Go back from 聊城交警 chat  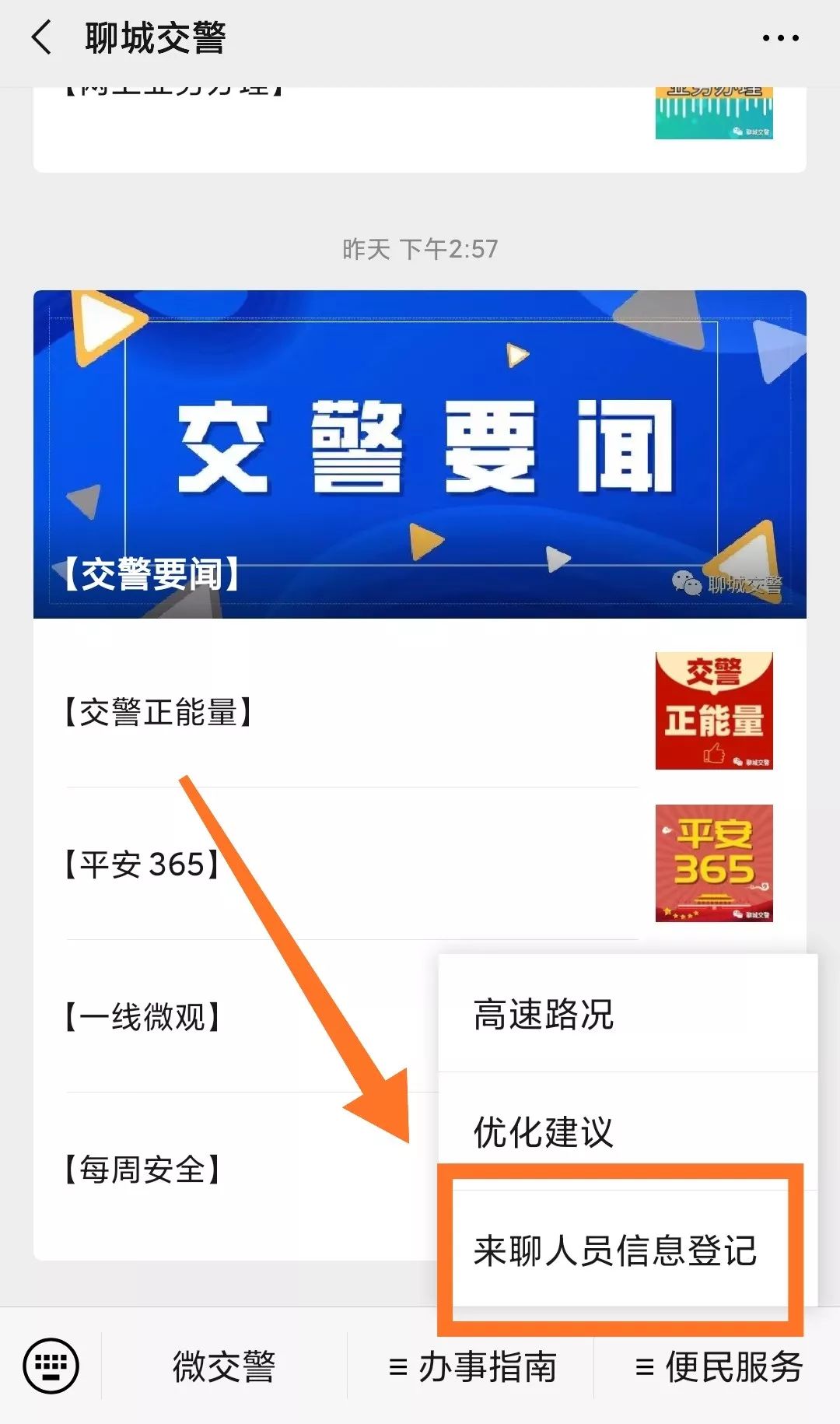pyautogui.click(x=42, y=37)
